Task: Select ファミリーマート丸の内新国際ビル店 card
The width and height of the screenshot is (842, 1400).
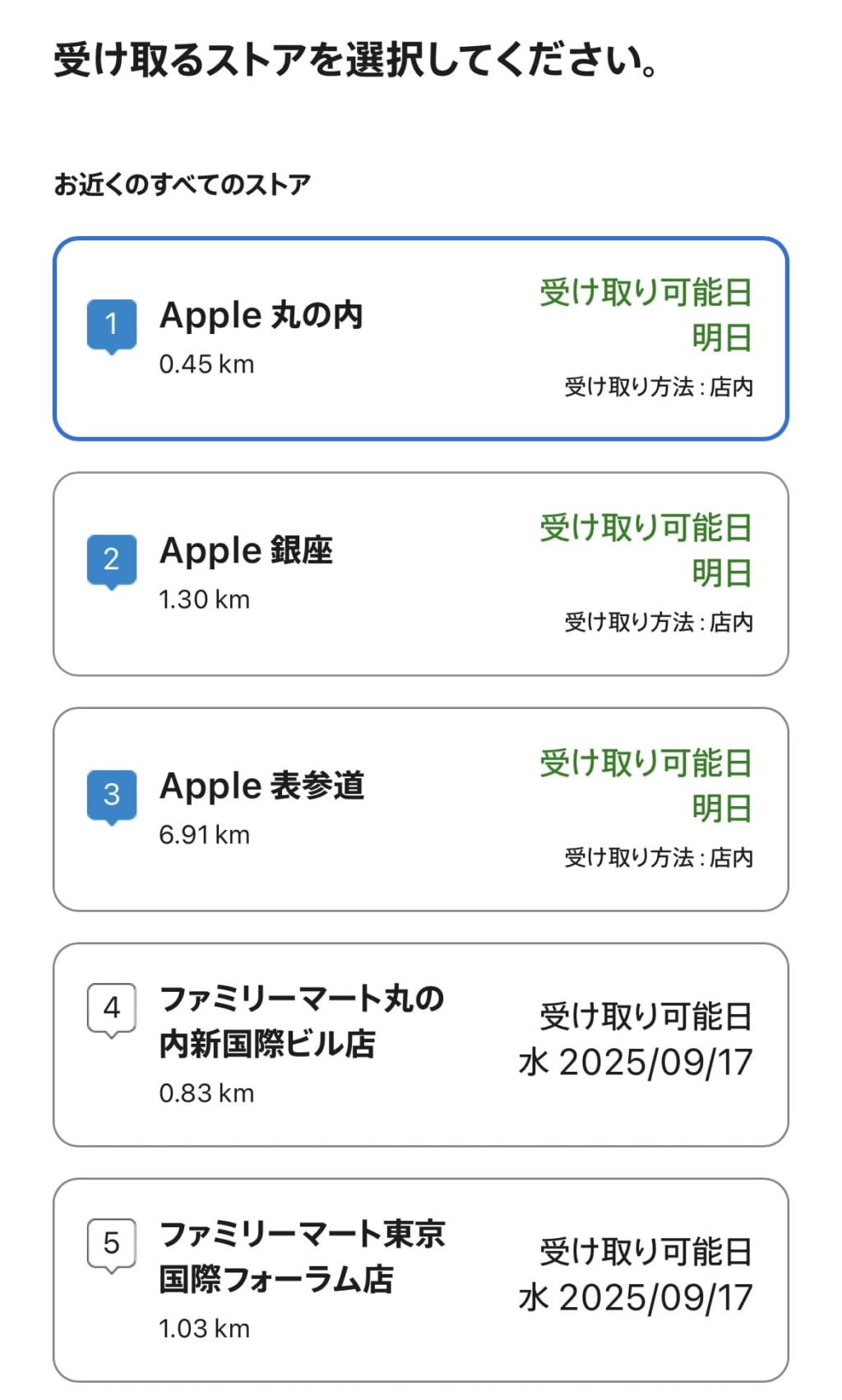Action: [x=421, y=1045]
